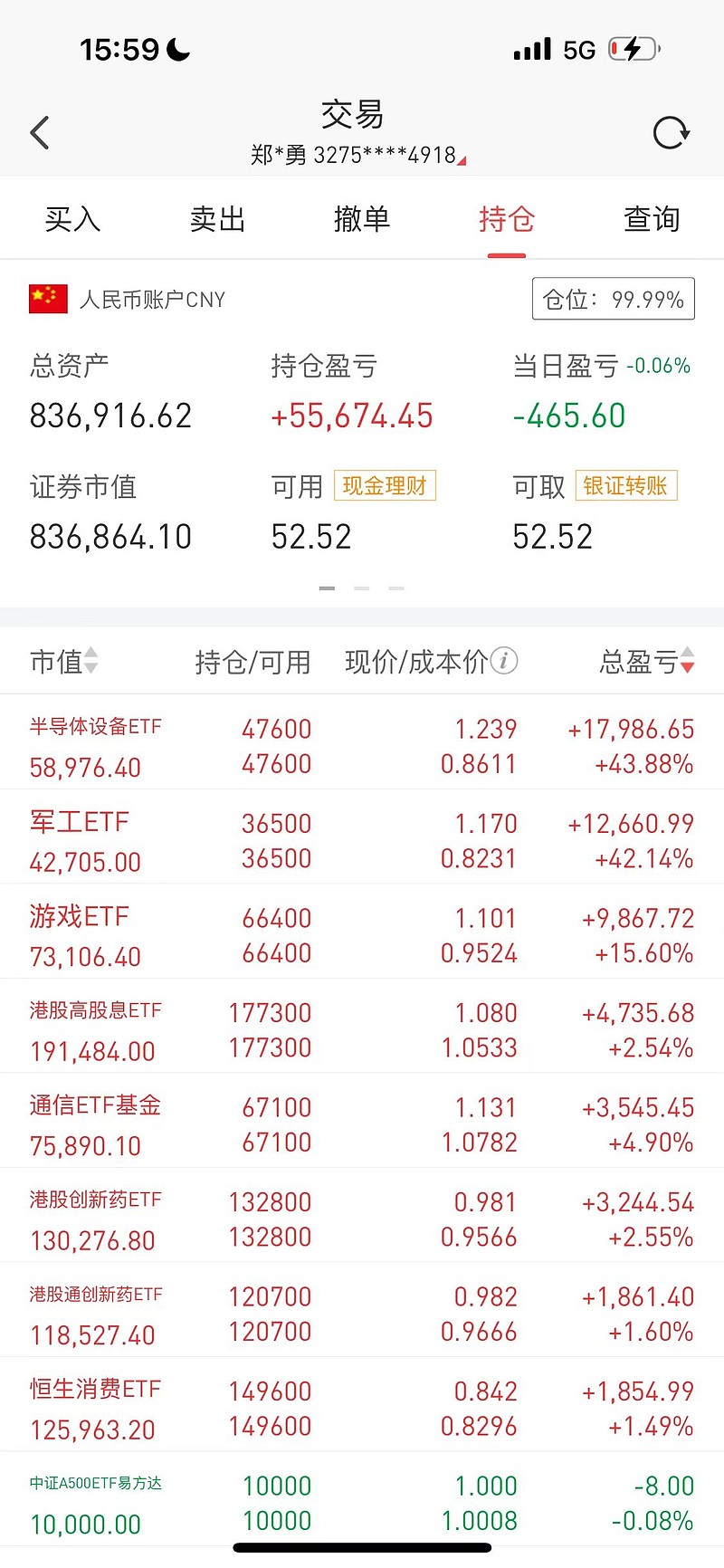Switch to the 买入 tab

72,219
